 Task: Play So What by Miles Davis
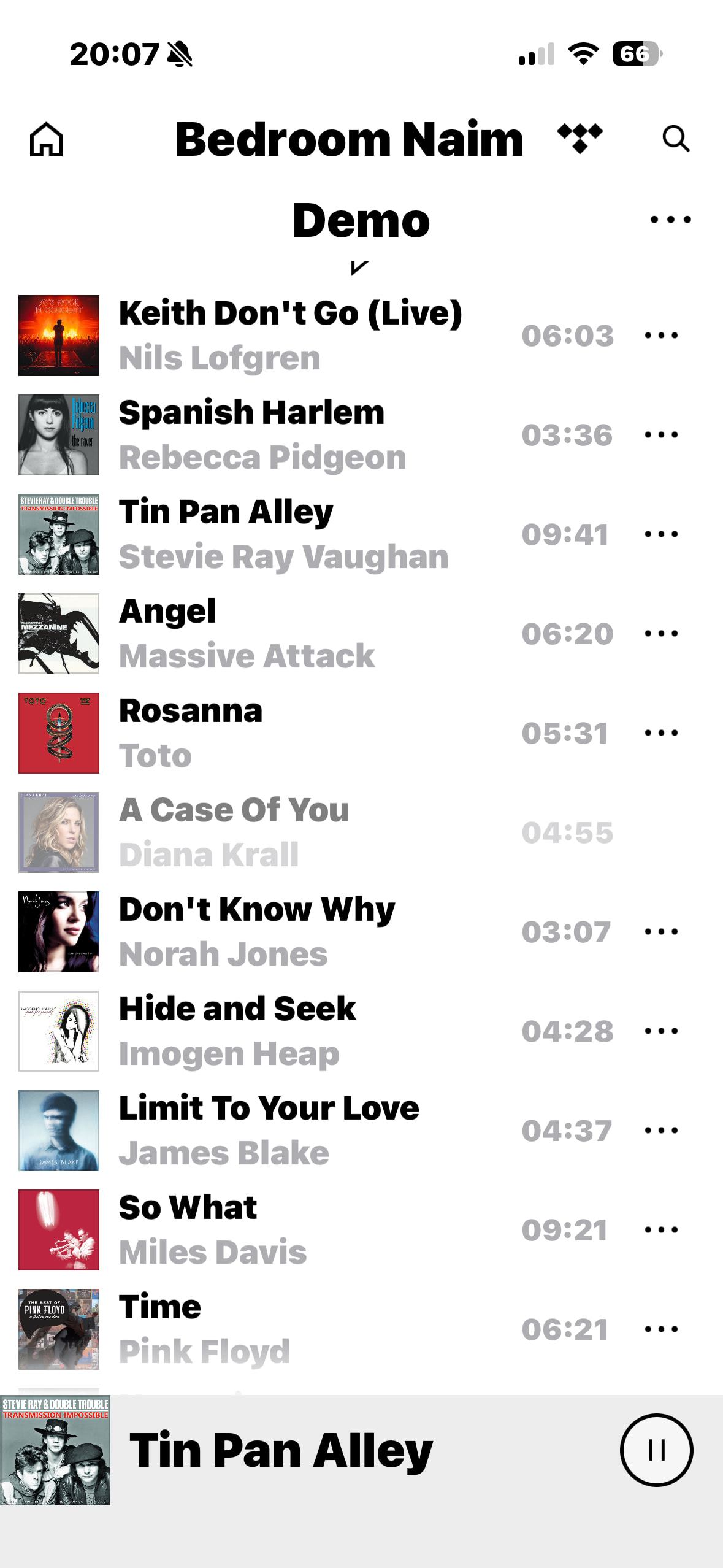(212, 1230)
